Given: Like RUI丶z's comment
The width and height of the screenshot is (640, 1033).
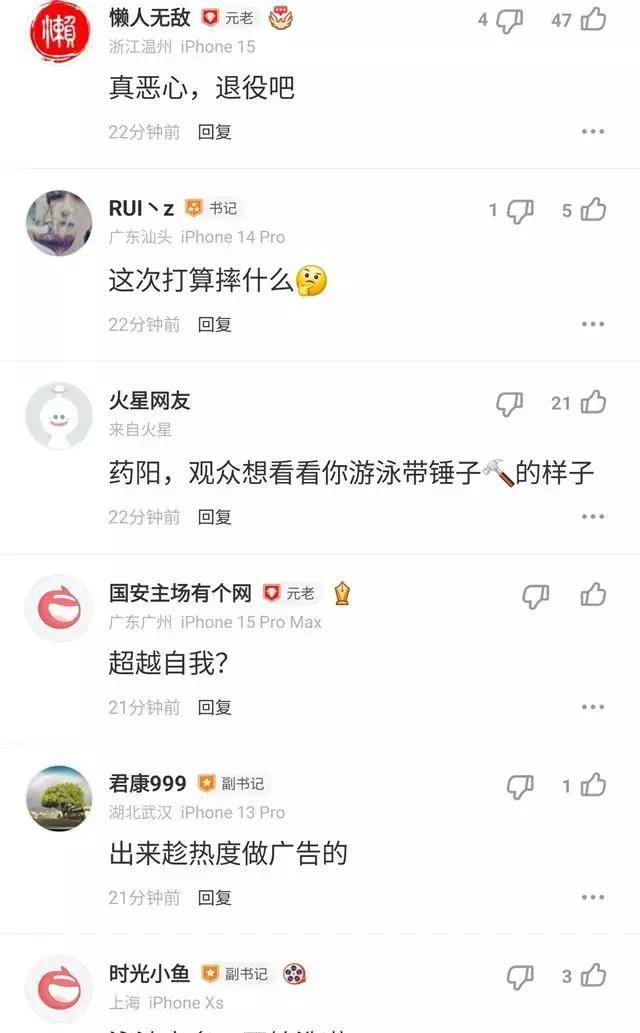Looking at the screenshot, I should (x=593, y=210).
